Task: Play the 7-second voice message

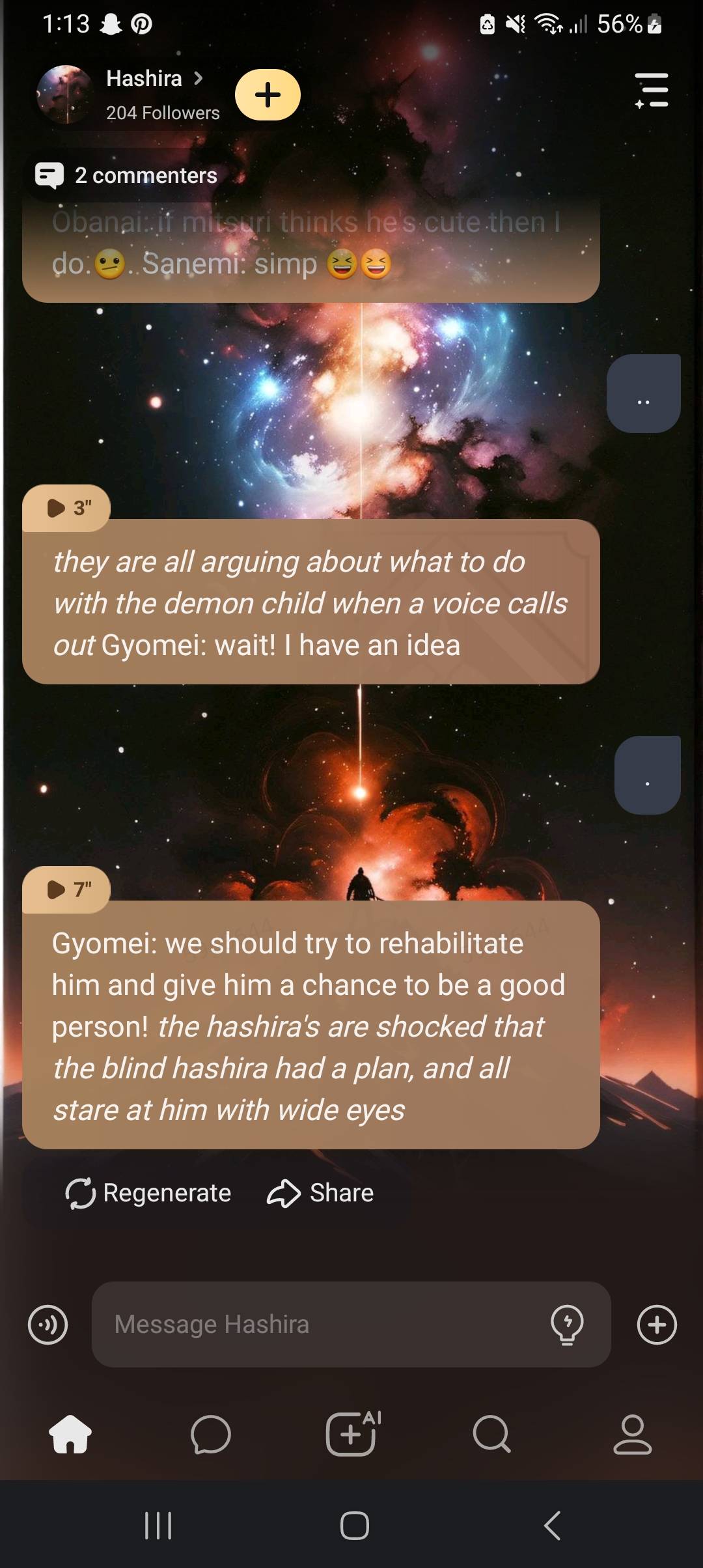Action: coord(66,889)
